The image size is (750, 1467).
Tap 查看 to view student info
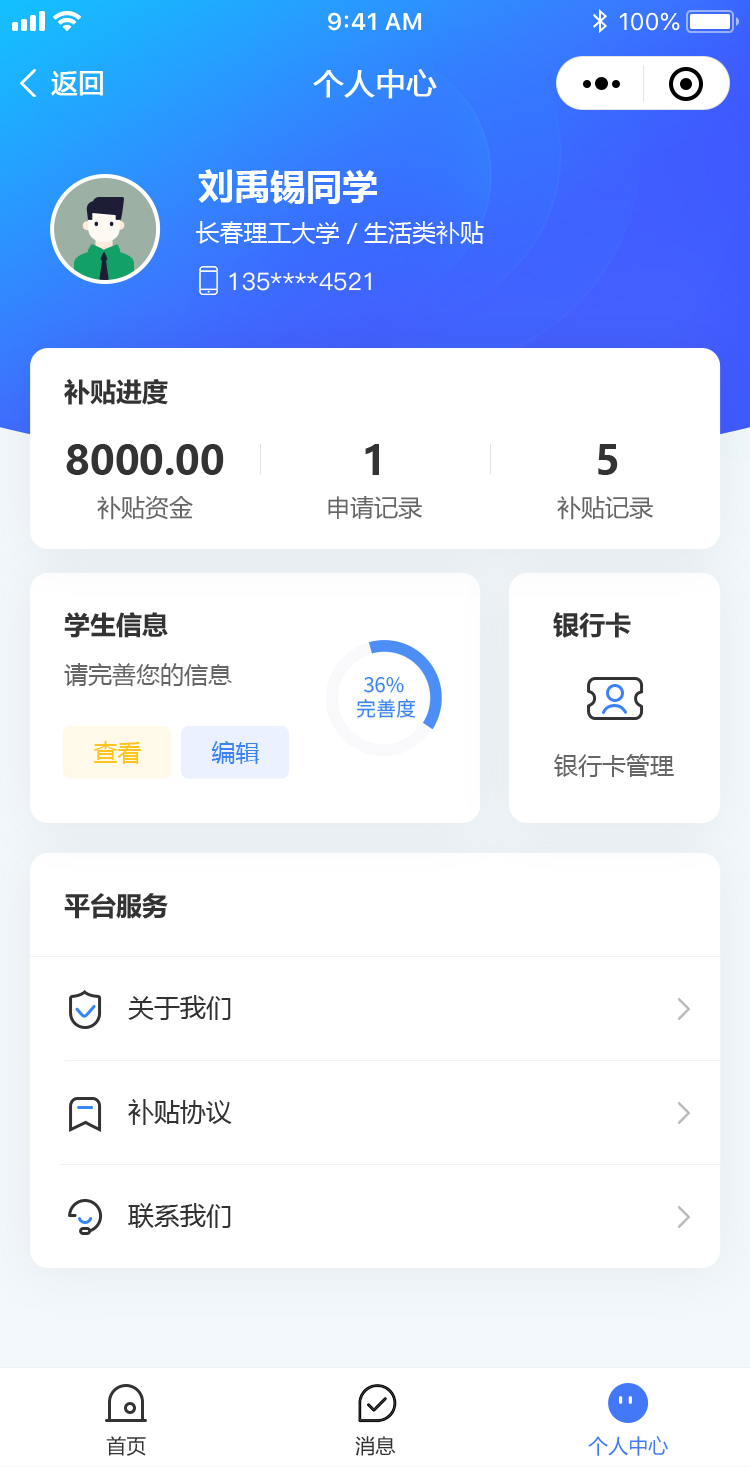(x=117, y=752)
